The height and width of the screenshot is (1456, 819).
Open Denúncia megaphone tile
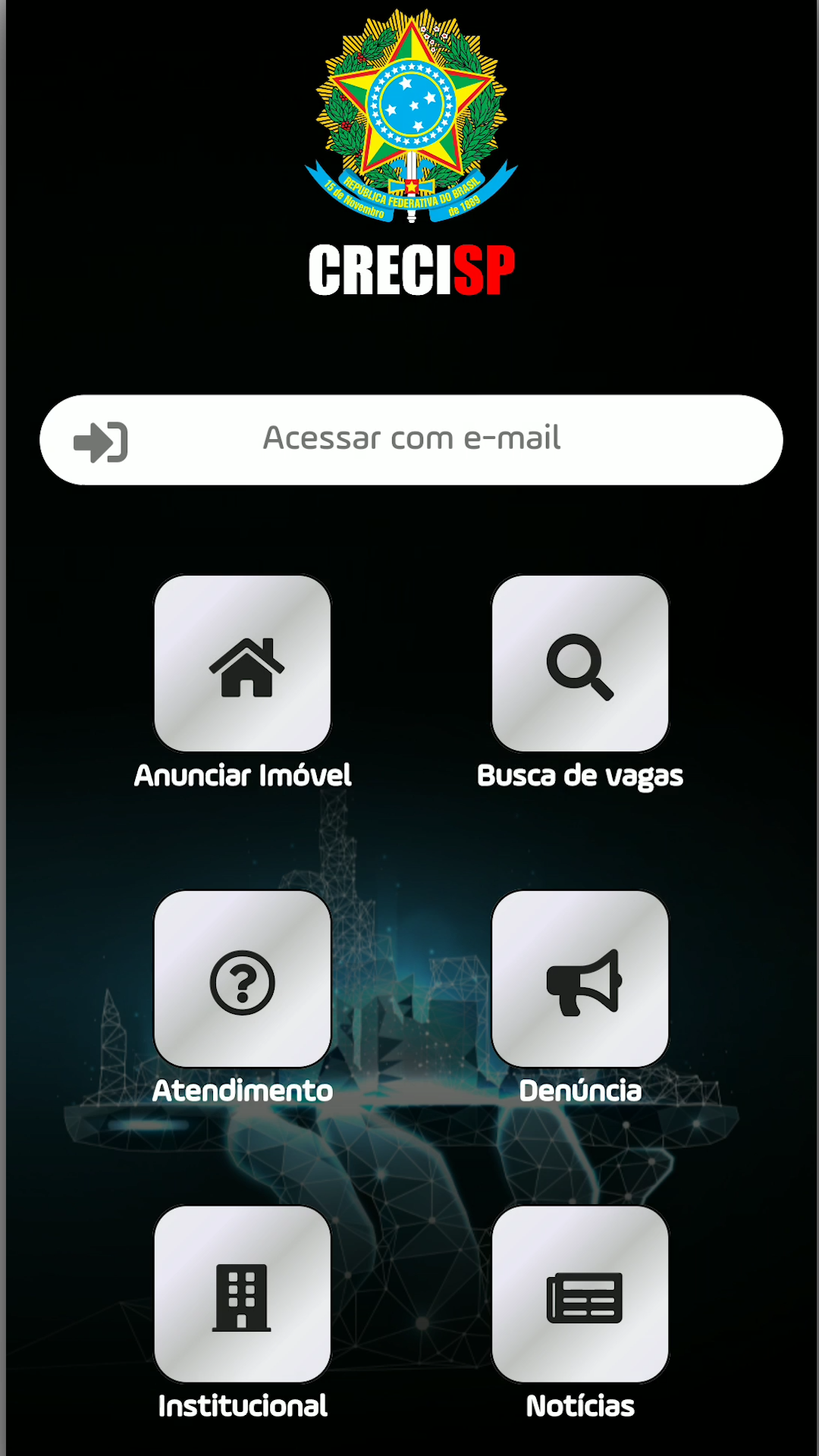point(580,979)
